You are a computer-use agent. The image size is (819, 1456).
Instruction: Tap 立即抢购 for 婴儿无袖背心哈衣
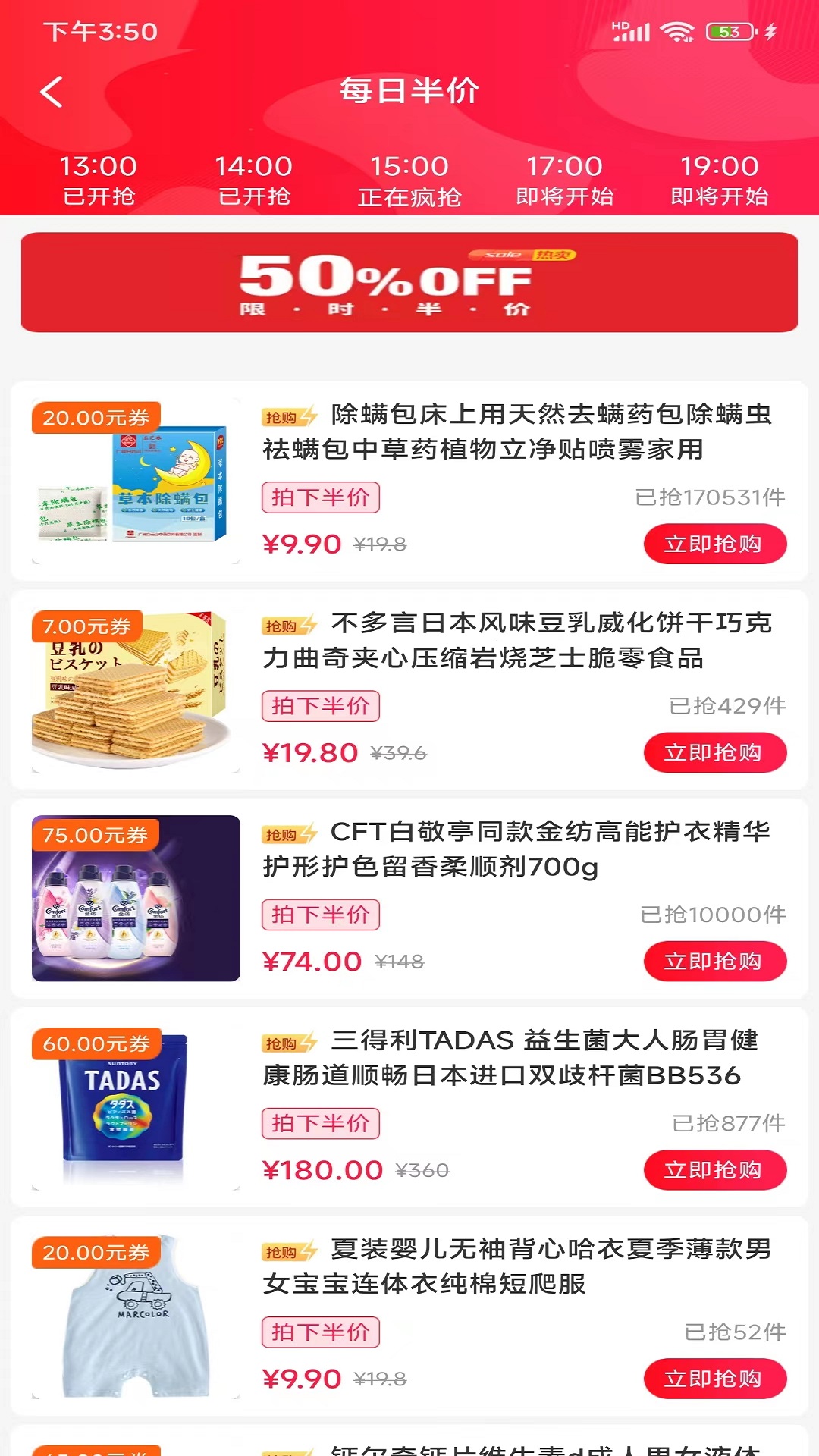(x=714, y=1378)
